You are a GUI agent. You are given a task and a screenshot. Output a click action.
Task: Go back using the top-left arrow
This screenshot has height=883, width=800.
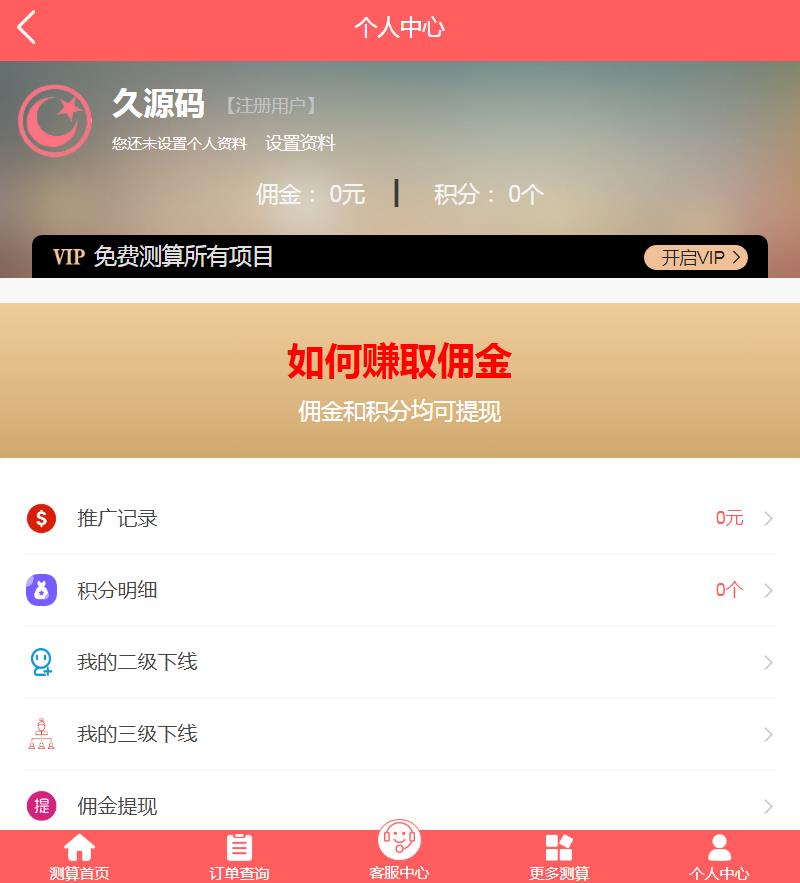27,28
